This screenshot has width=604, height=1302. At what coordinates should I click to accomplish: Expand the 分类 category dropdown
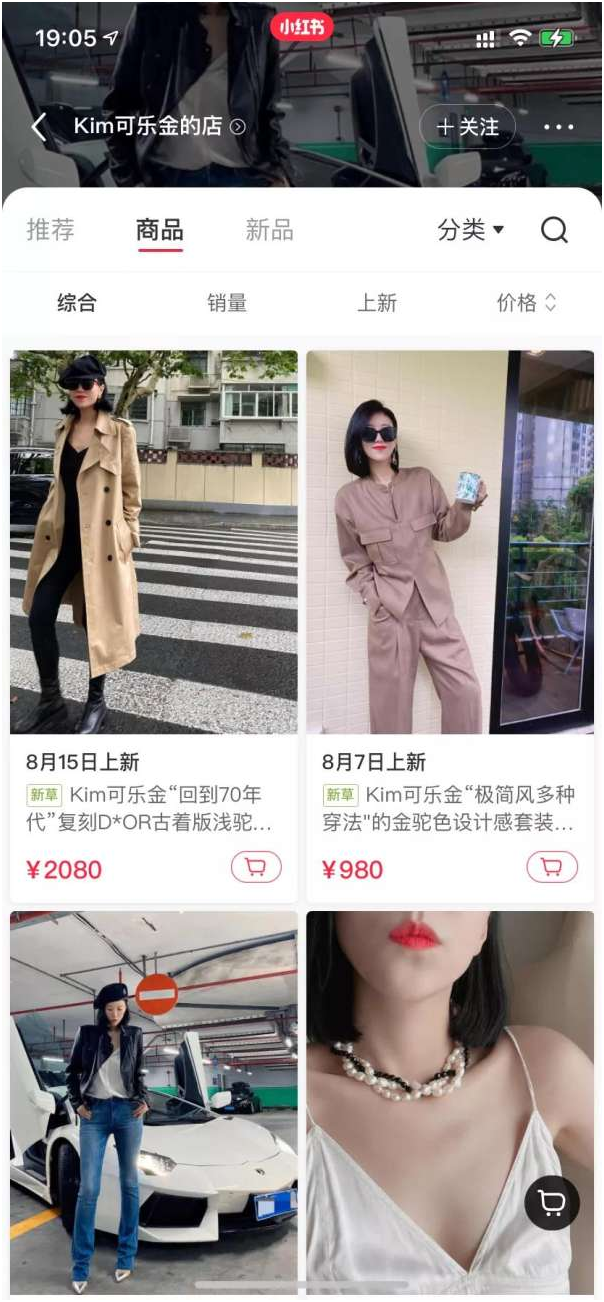[x=470, y=230]
